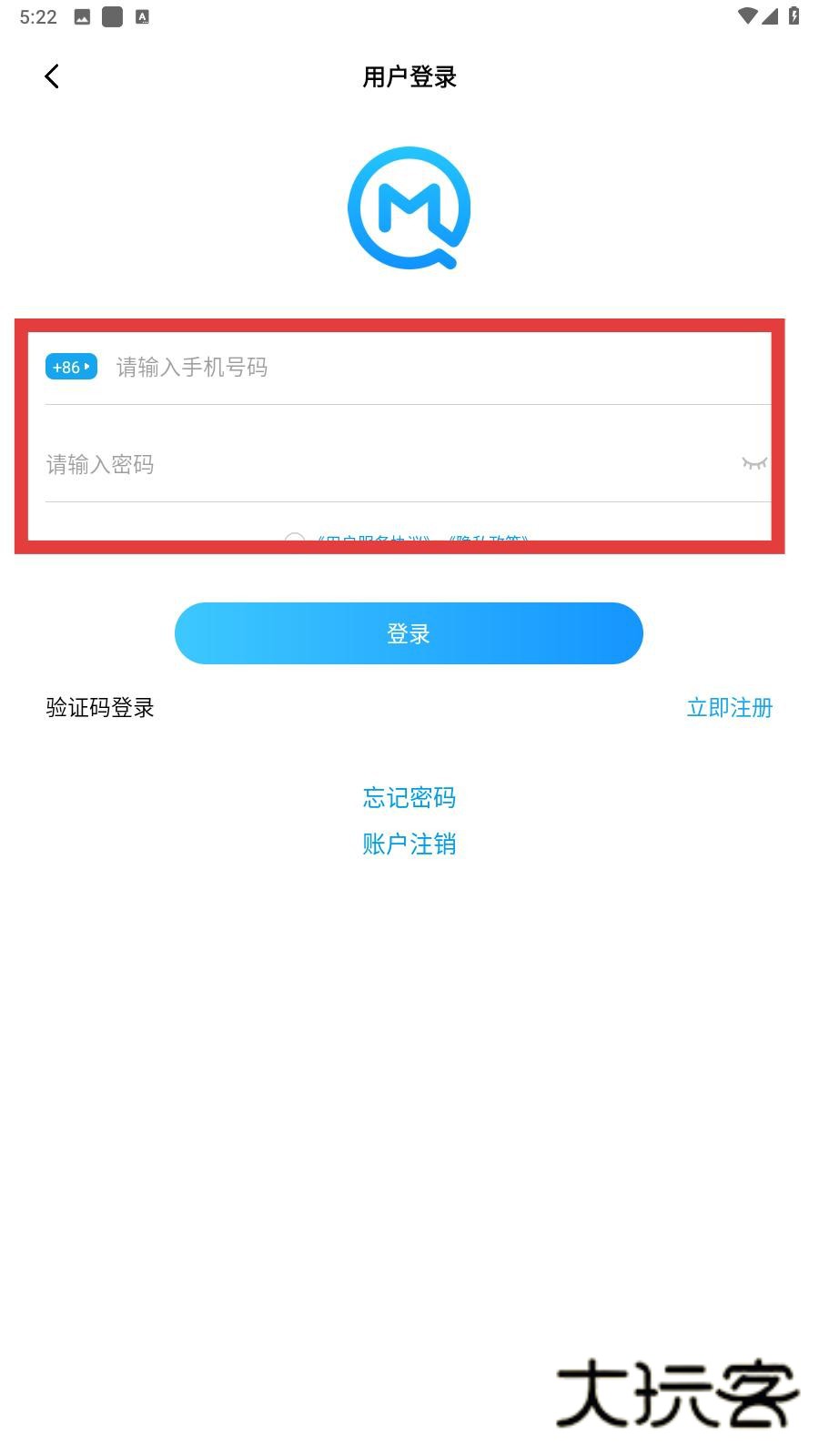Open the +86 country code selector
The image size is (819, 1456).
[71, 367]
